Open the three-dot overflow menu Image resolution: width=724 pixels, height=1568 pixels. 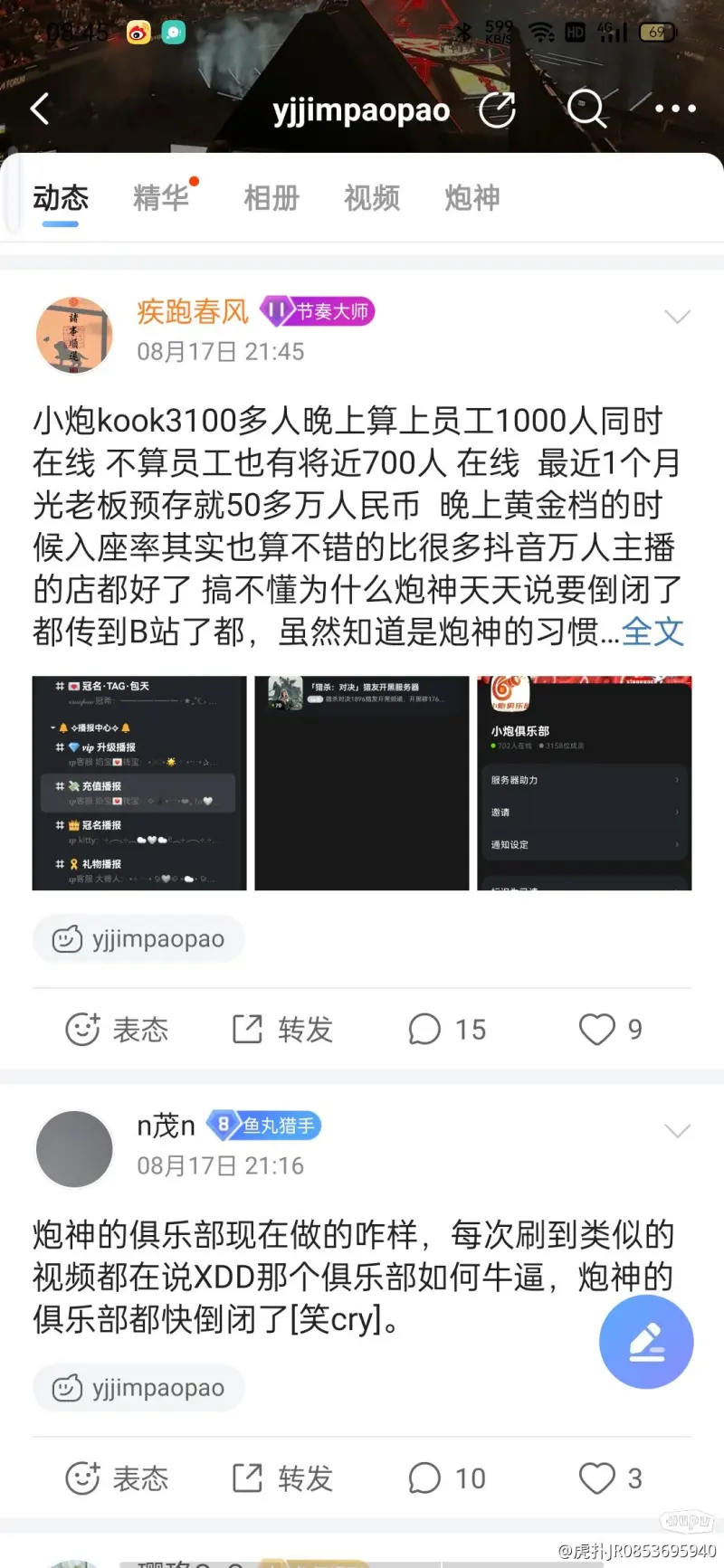click(675, 109)
